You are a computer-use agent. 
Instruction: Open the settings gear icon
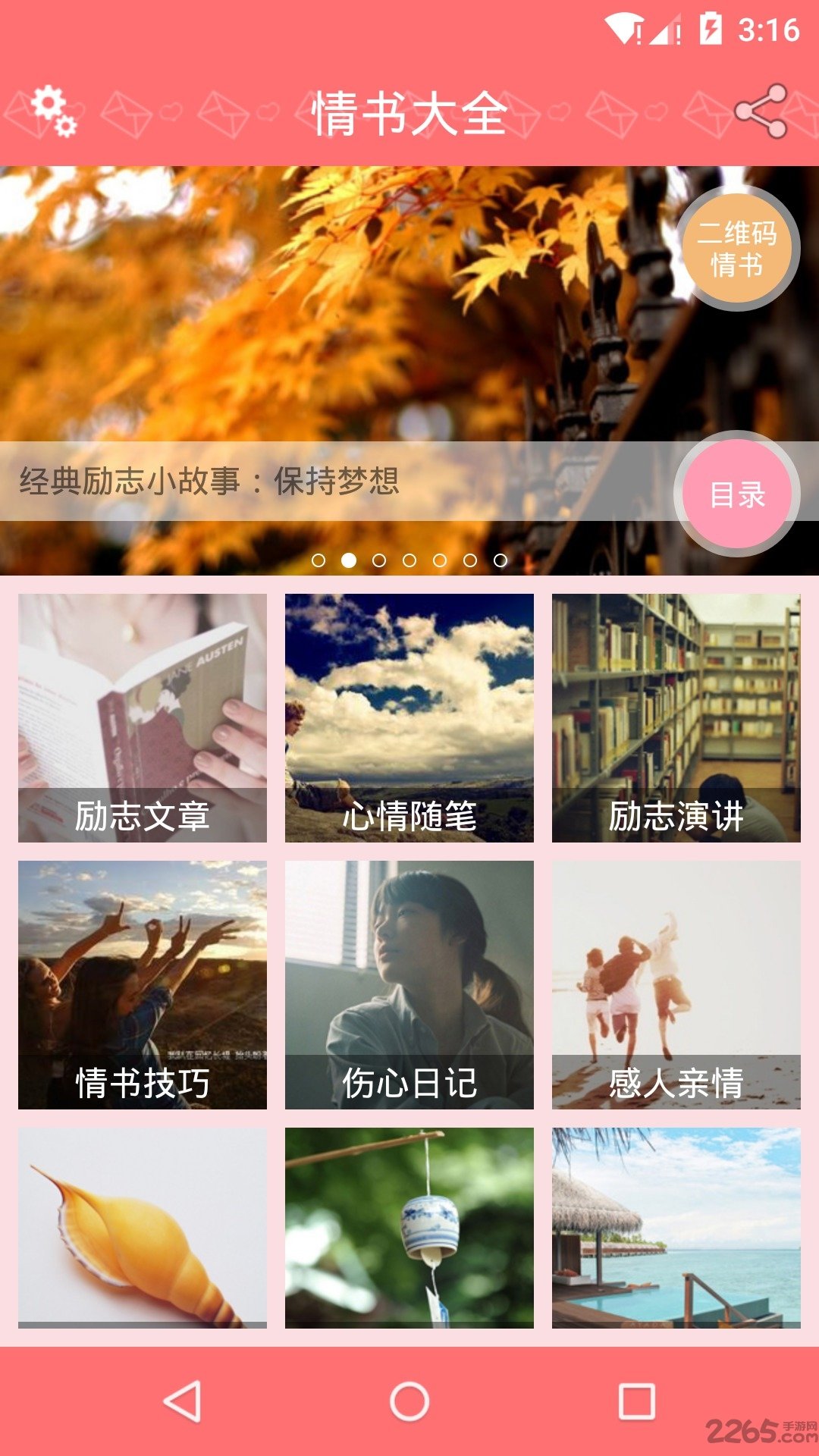click(x=55, y=111)
